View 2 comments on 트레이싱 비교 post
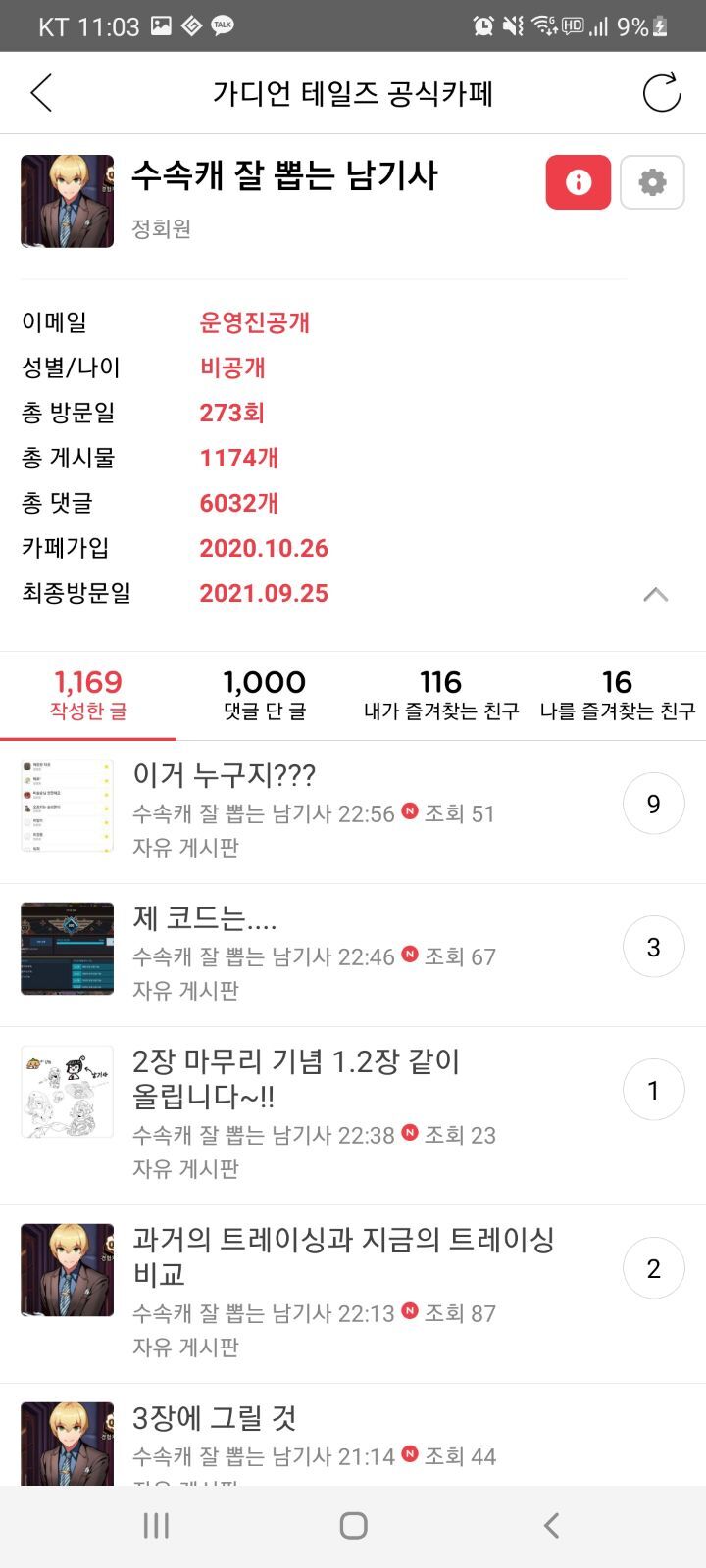This screenshot has width=706, height=1568. pos(653,1269)
